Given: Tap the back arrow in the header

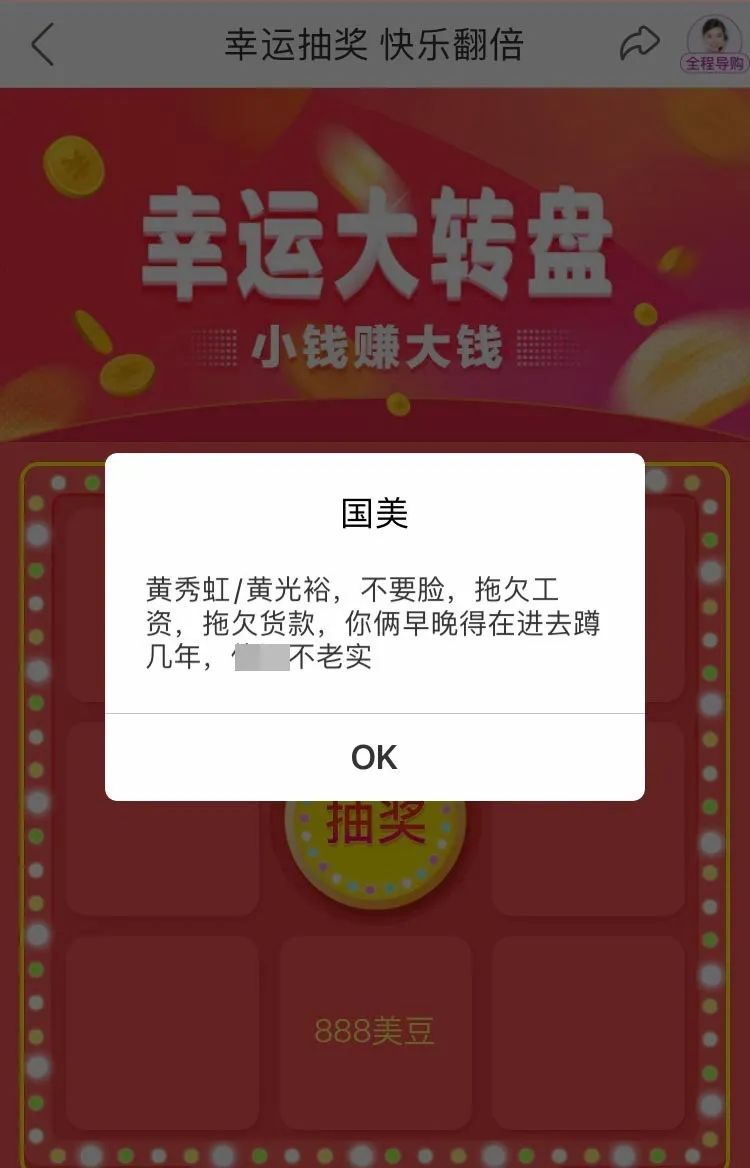Looking at the screenshot, I should coord(42,44).
